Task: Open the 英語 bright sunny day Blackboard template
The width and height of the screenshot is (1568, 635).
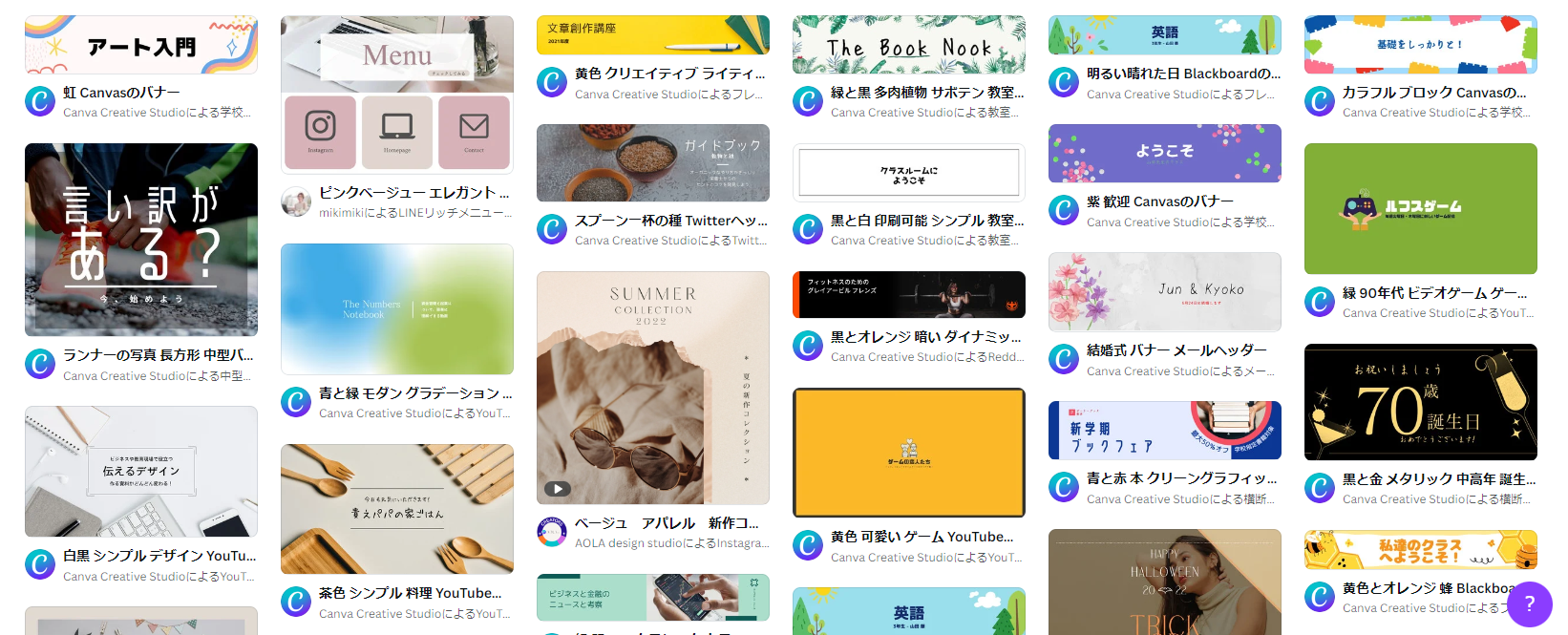Action: point(1164,34)
